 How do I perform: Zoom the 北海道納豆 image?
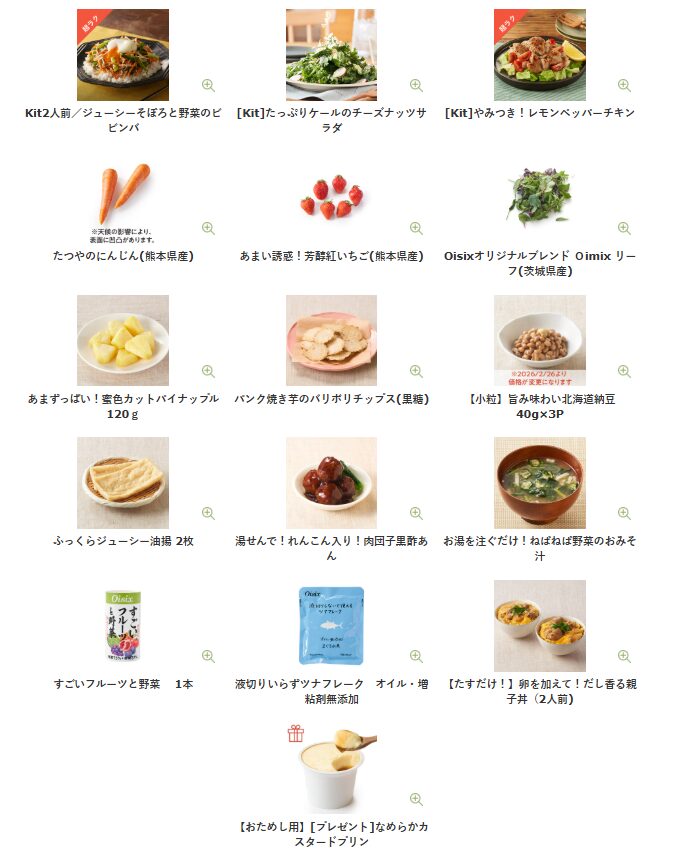pos(624,371)
